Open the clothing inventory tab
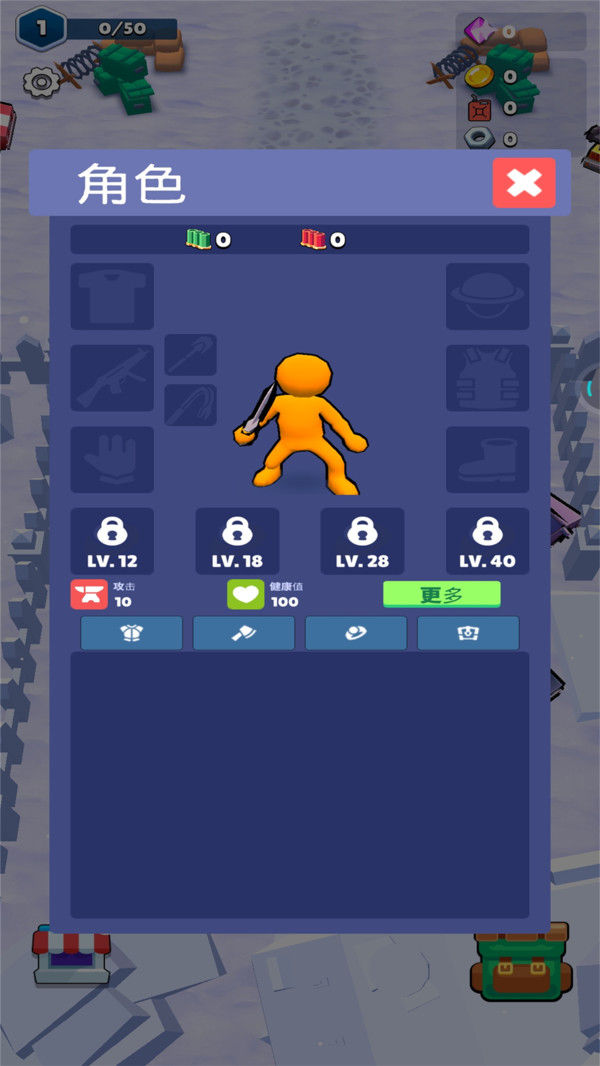 point(132,633)
